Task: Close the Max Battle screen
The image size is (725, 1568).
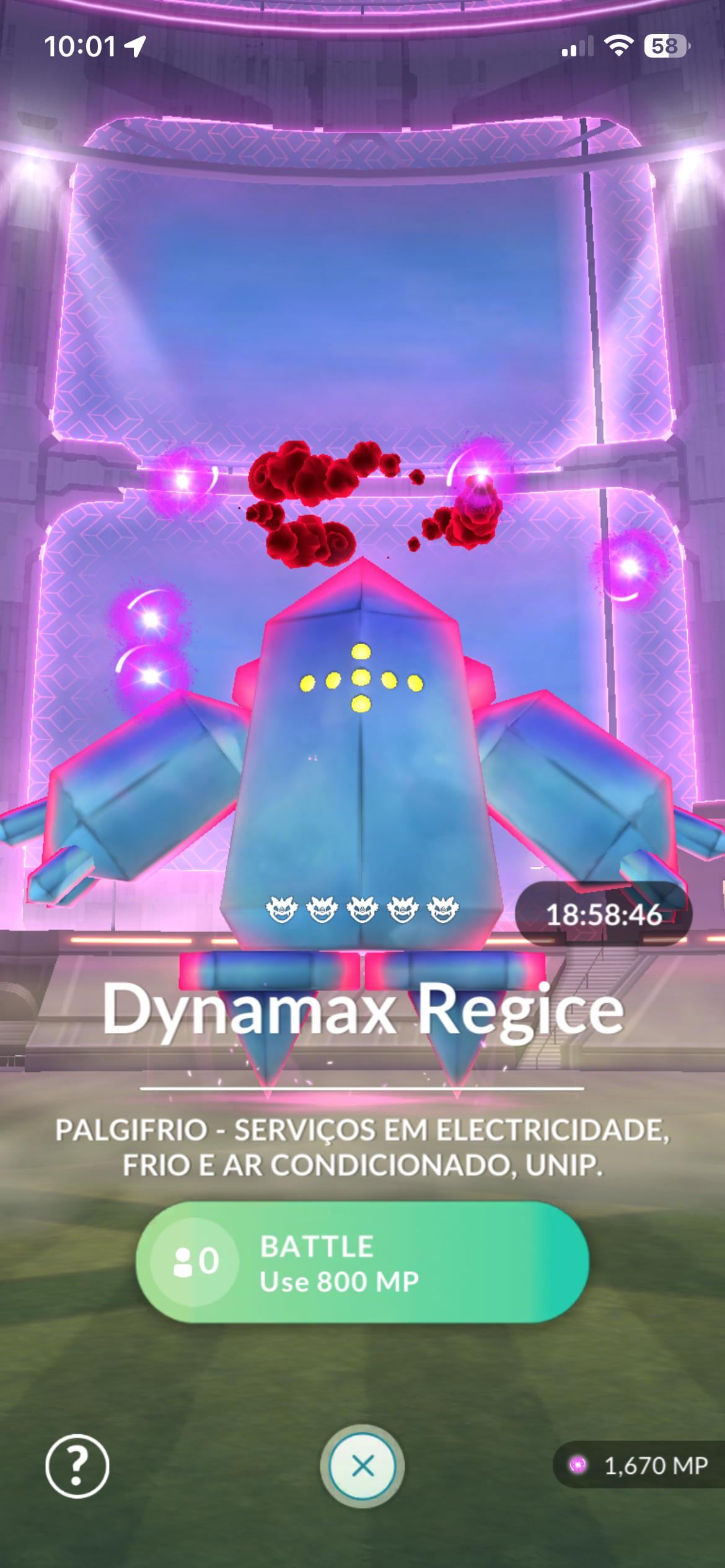Action: 362,1466
